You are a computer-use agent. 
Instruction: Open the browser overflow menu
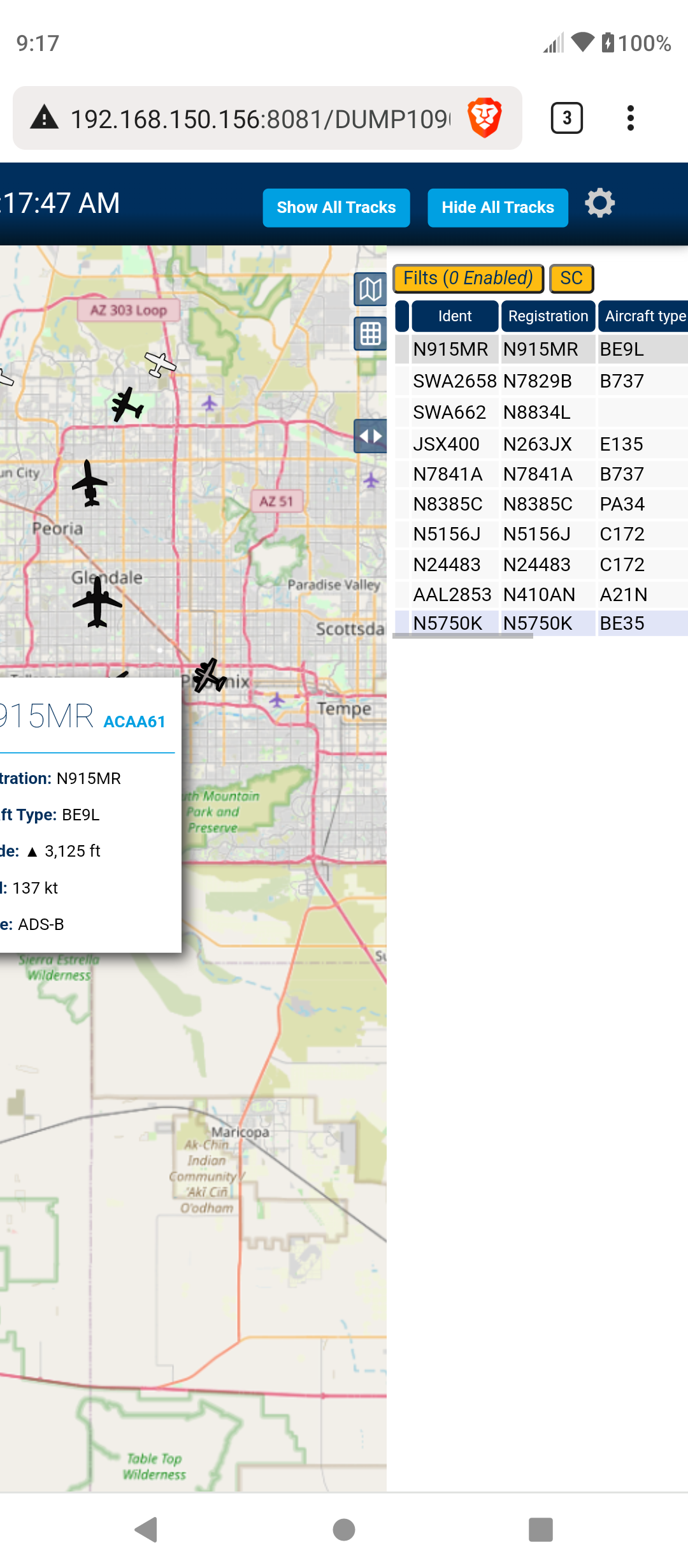(x=631, y=118)
